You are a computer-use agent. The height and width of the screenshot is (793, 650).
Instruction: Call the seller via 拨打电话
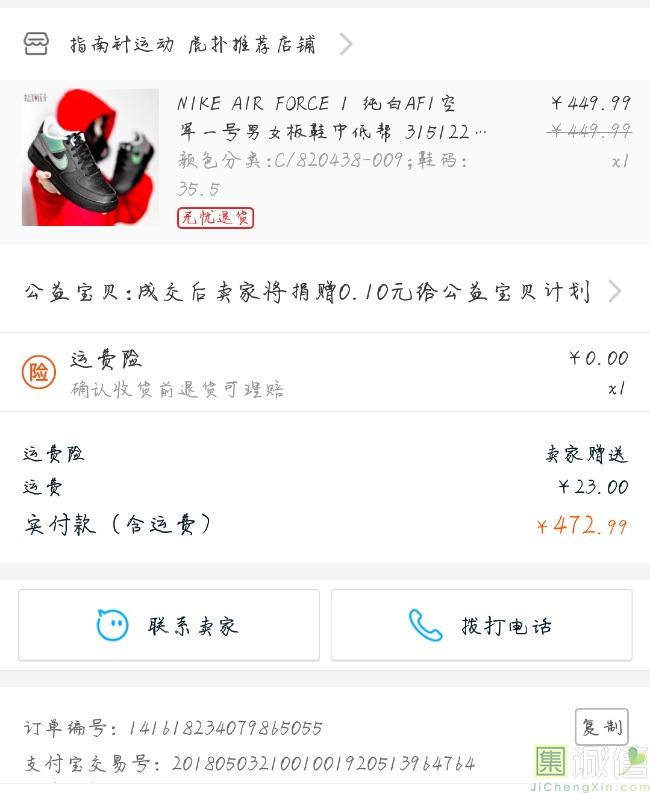click(x=481, y=626)
